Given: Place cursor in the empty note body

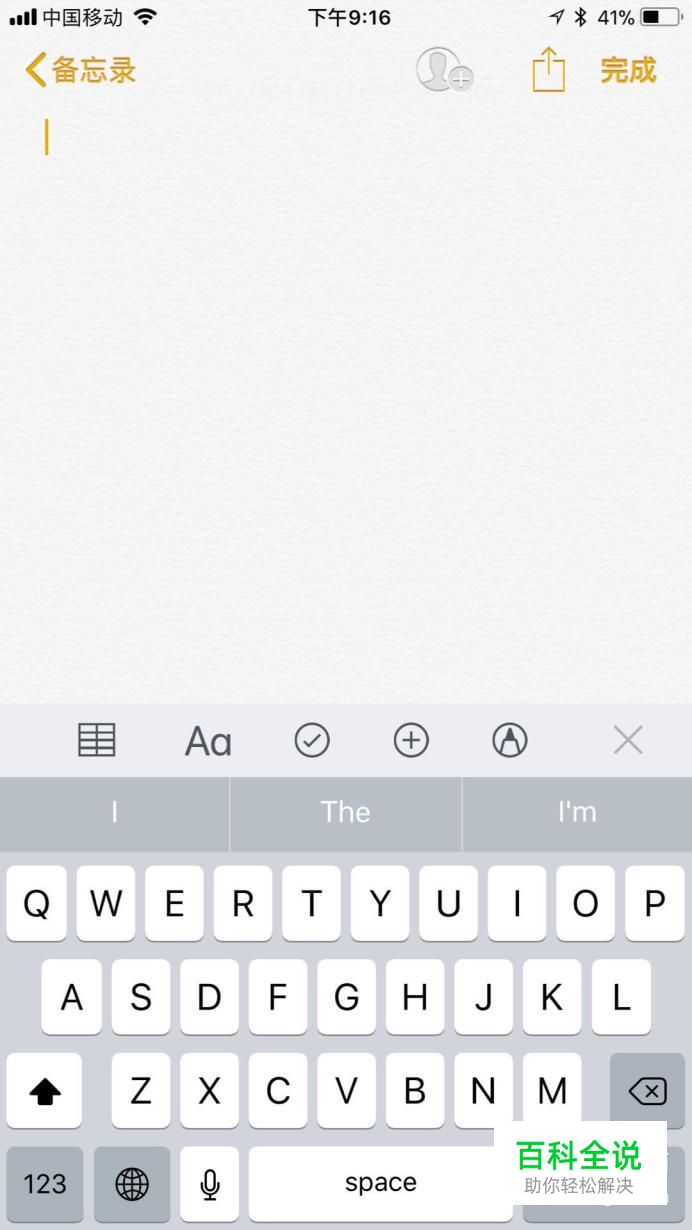Looking at the screenshot, I should point(346,400).
